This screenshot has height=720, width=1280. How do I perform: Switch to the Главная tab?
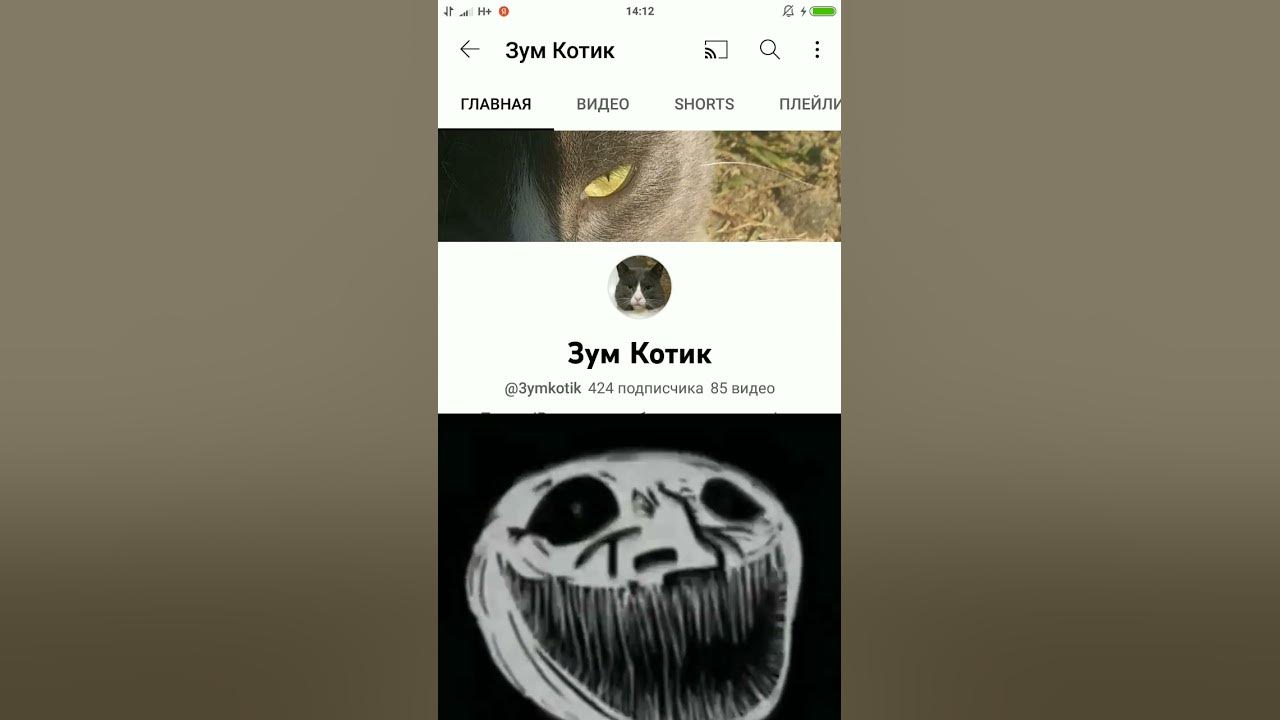(x=496, y=104)
